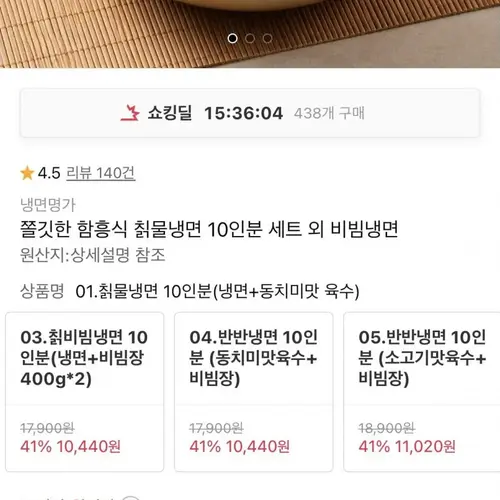The width and height of the screenshot is (500, 500).
Task: Select option 03.칡비빔냉면 10인분 card
Action: [85, 392]
